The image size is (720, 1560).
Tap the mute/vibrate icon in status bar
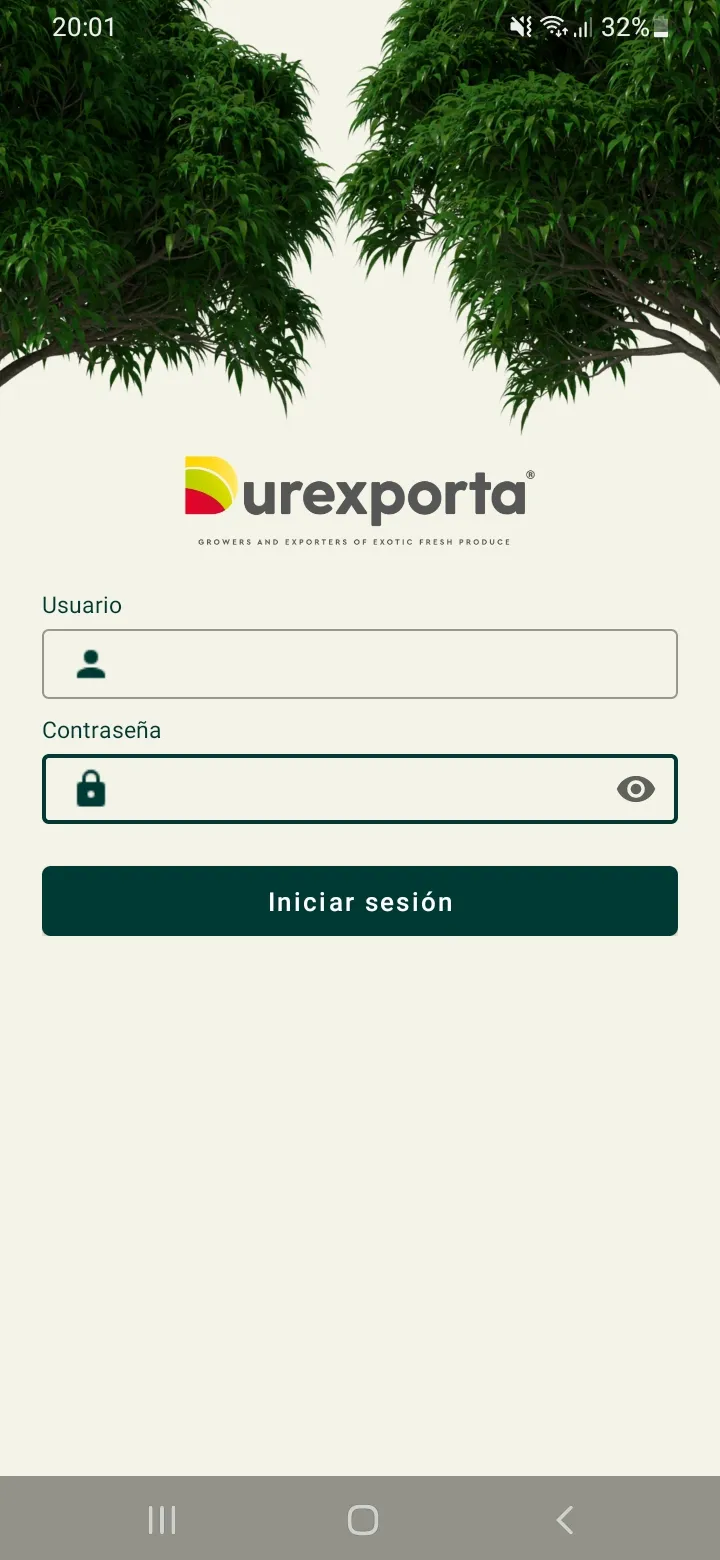pos(519,26)
